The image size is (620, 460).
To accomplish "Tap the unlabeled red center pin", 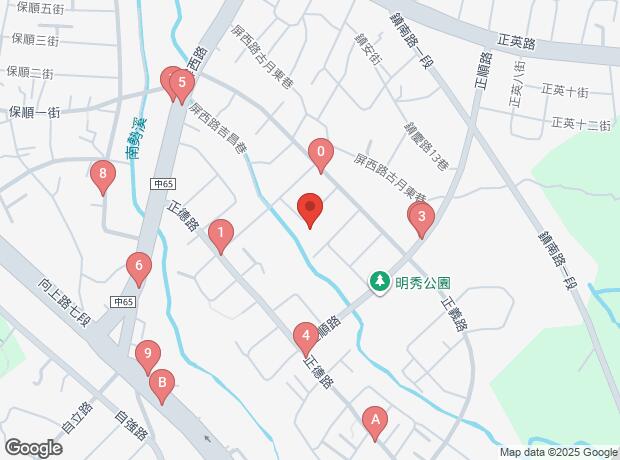I will click(310, 208).
